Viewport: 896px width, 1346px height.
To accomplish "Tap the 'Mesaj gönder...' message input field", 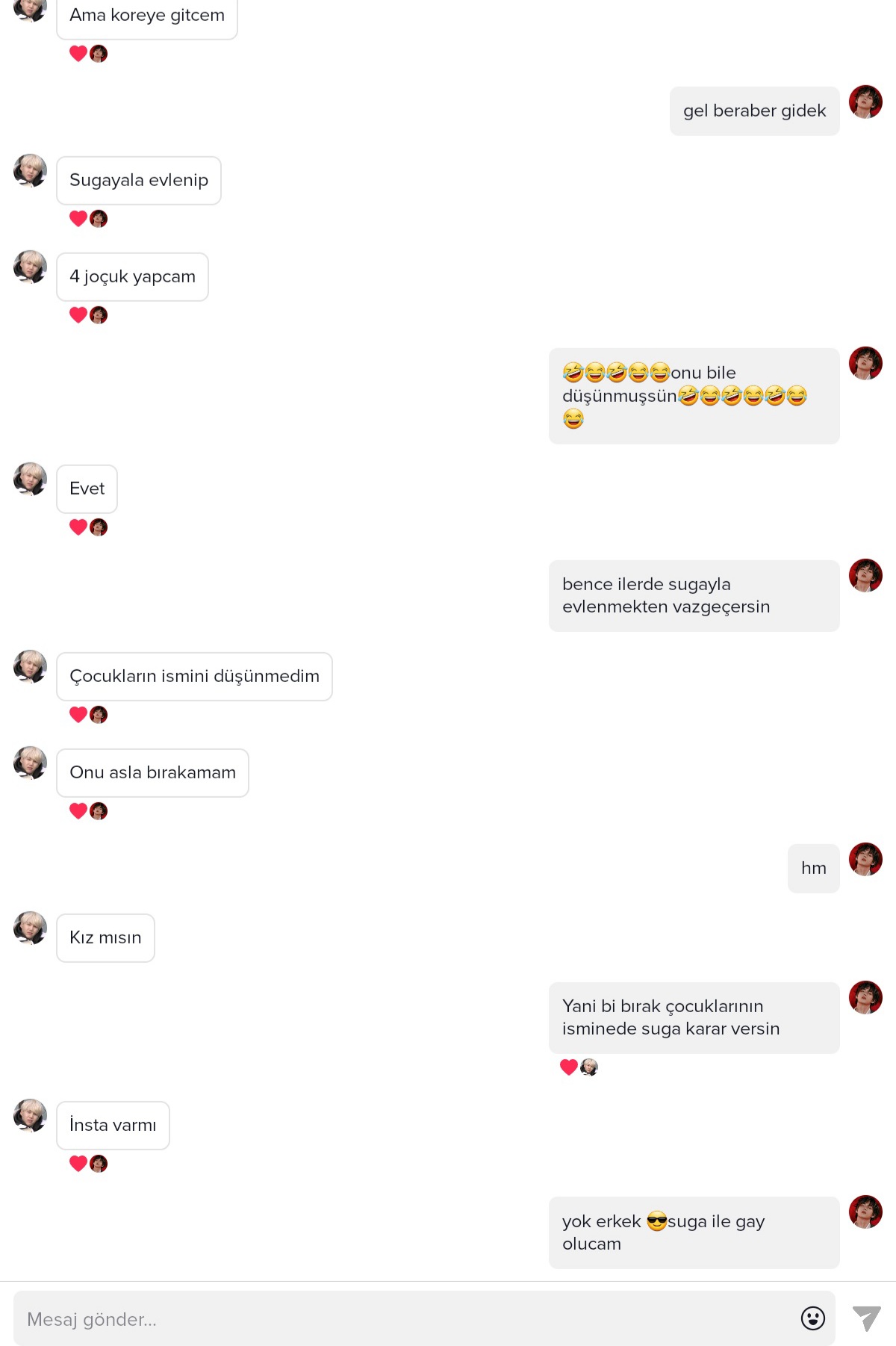I will tap(403, 1319).
